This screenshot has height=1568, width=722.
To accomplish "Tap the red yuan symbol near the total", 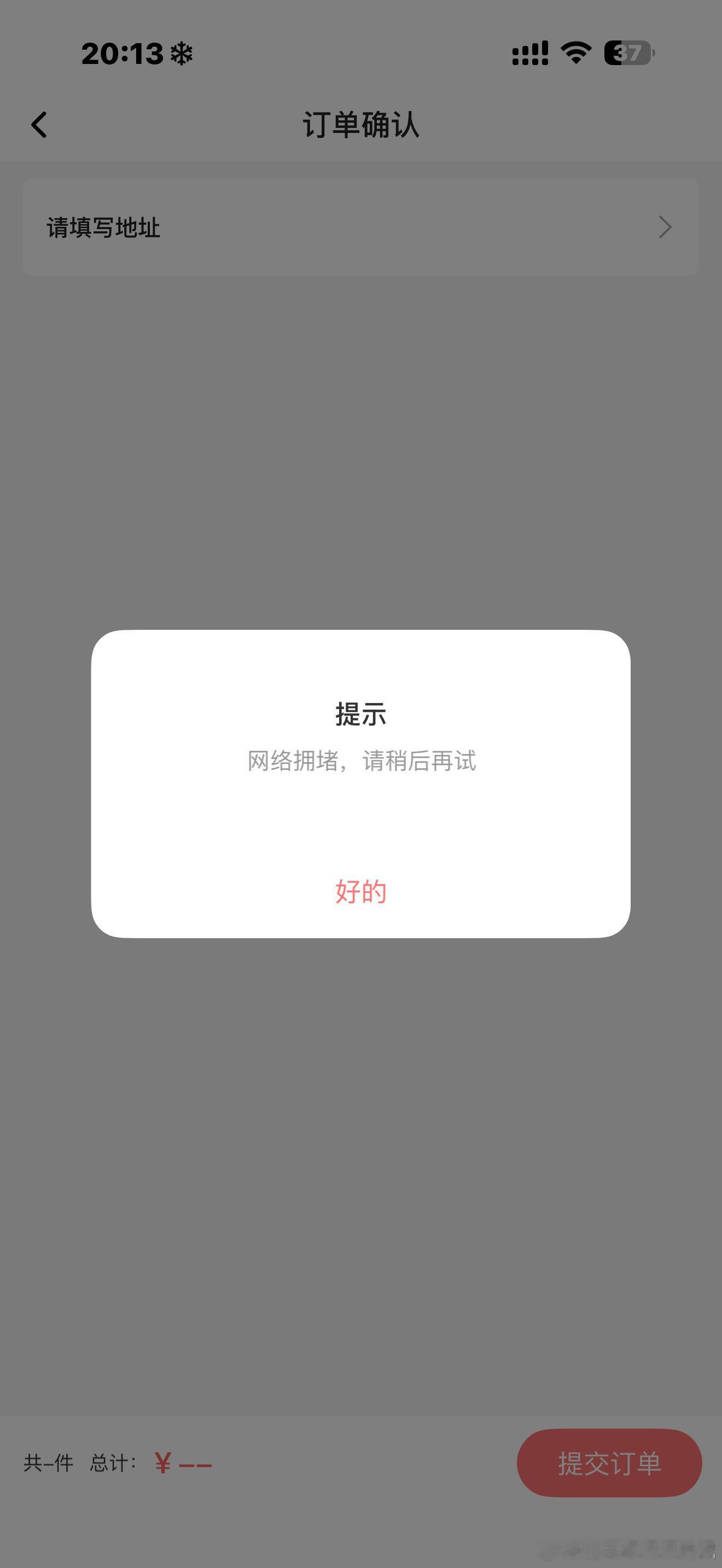I will tap(161, 1464).
